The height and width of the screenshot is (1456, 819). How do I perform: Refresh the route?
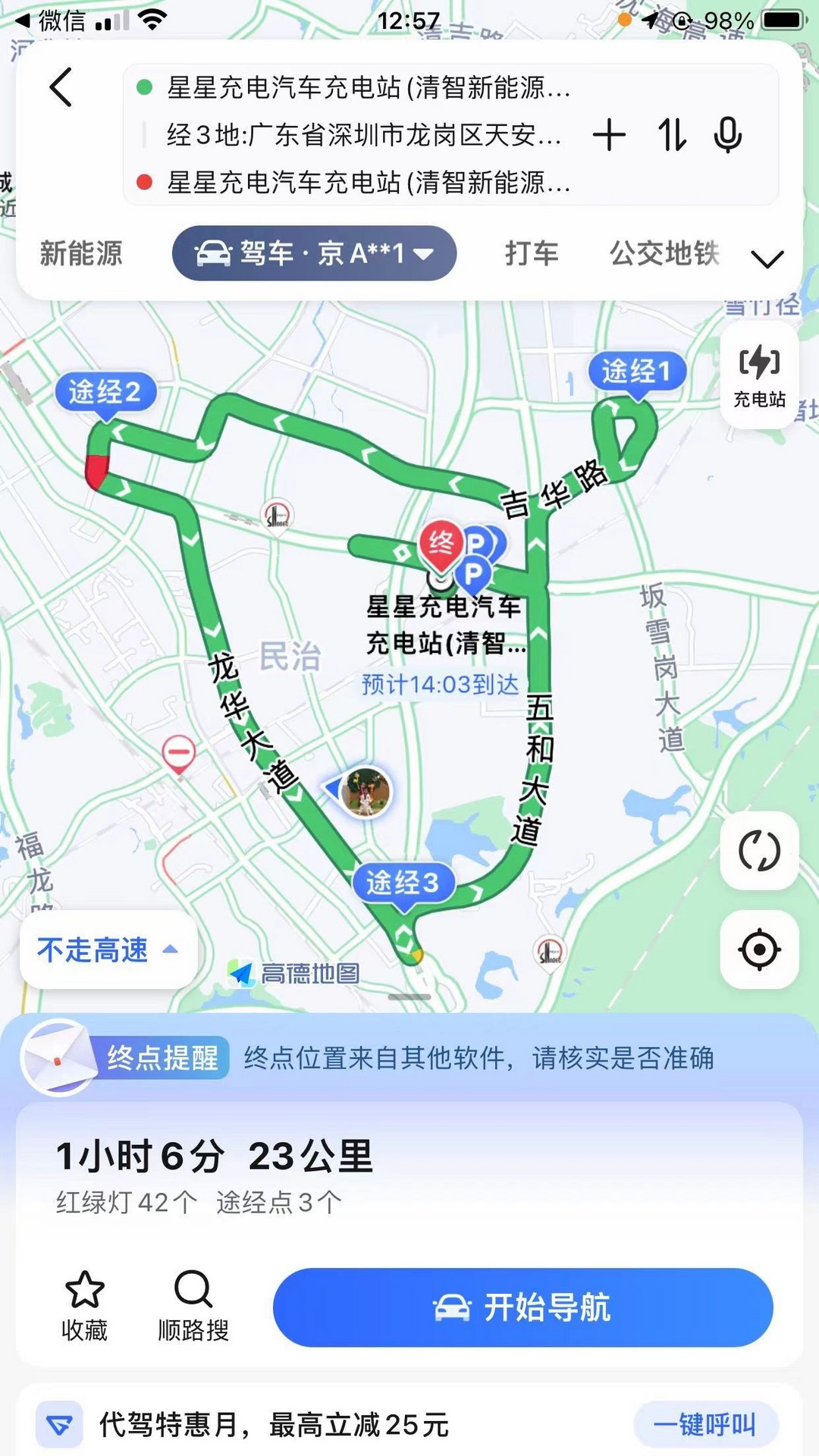tap(759, 850)
